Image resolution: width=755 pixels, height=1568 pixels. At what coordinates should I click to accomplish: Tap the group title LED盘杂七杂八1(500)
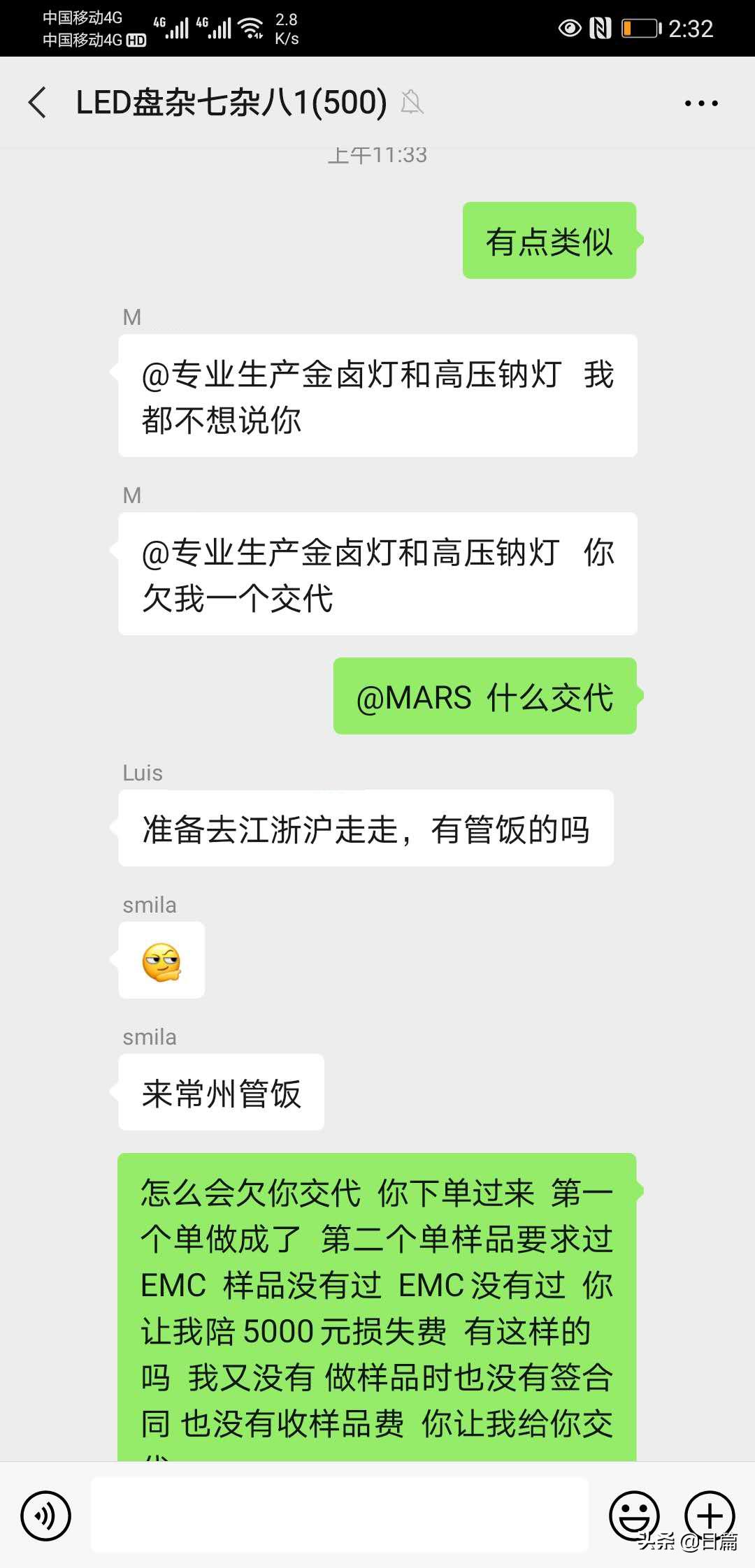pos(229,102)
